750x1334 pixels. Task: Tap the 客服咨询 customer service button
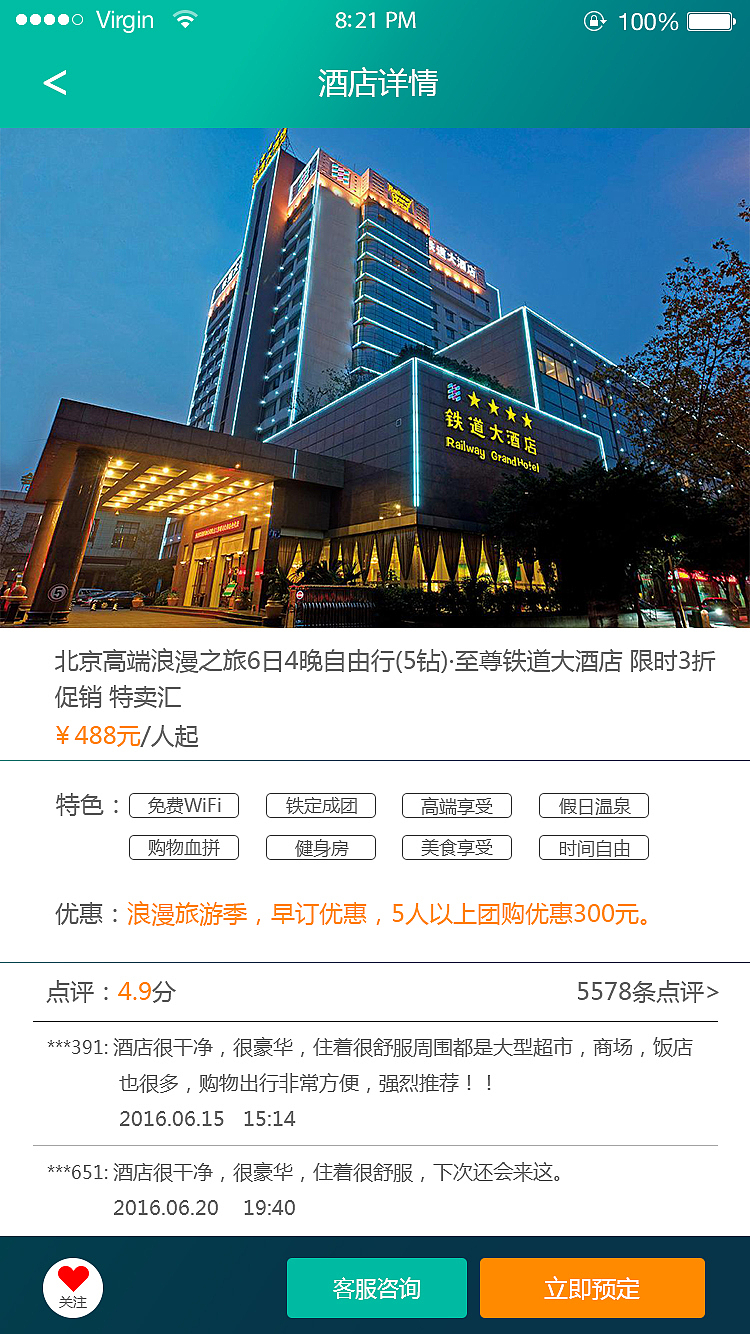coord(376,1288)
